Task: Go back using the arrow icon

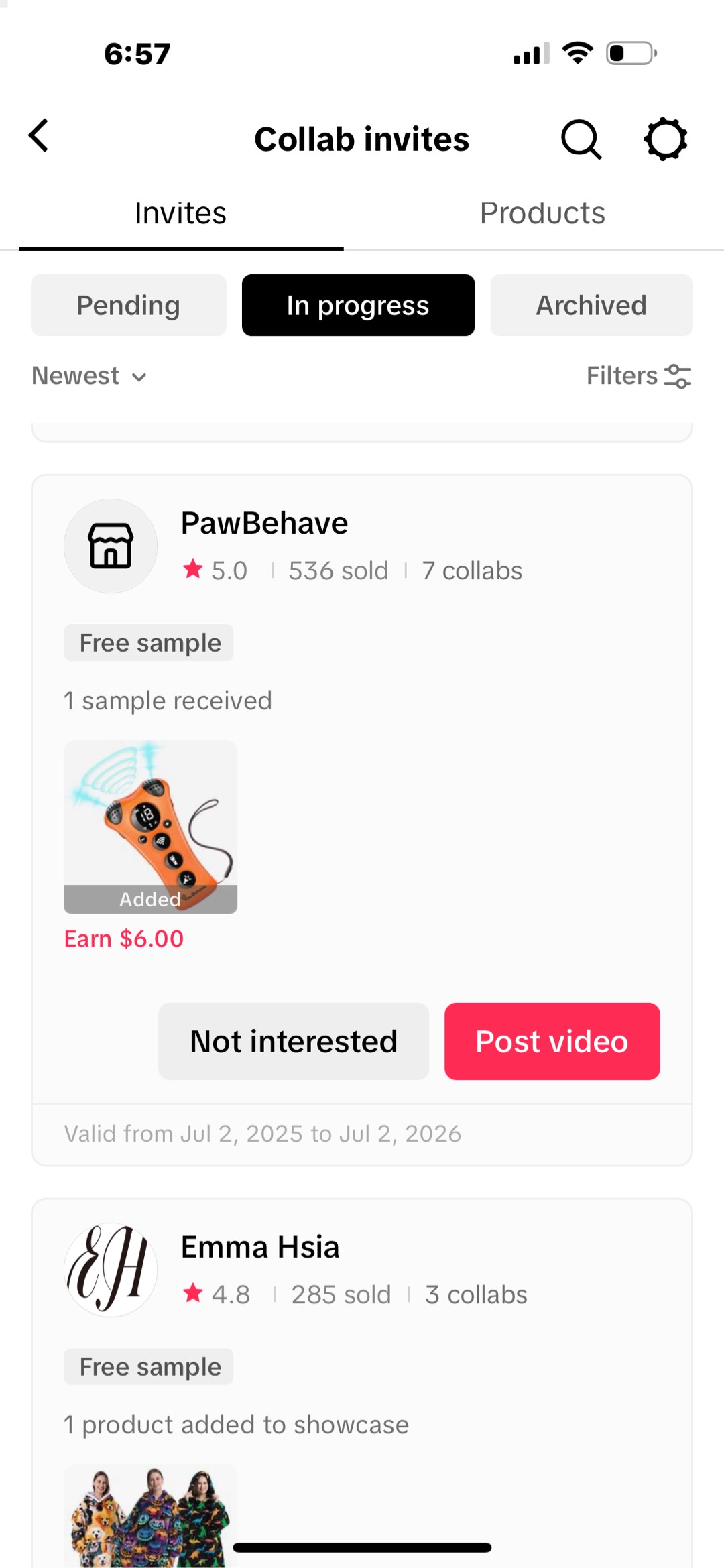Action: tap(39, 136)
